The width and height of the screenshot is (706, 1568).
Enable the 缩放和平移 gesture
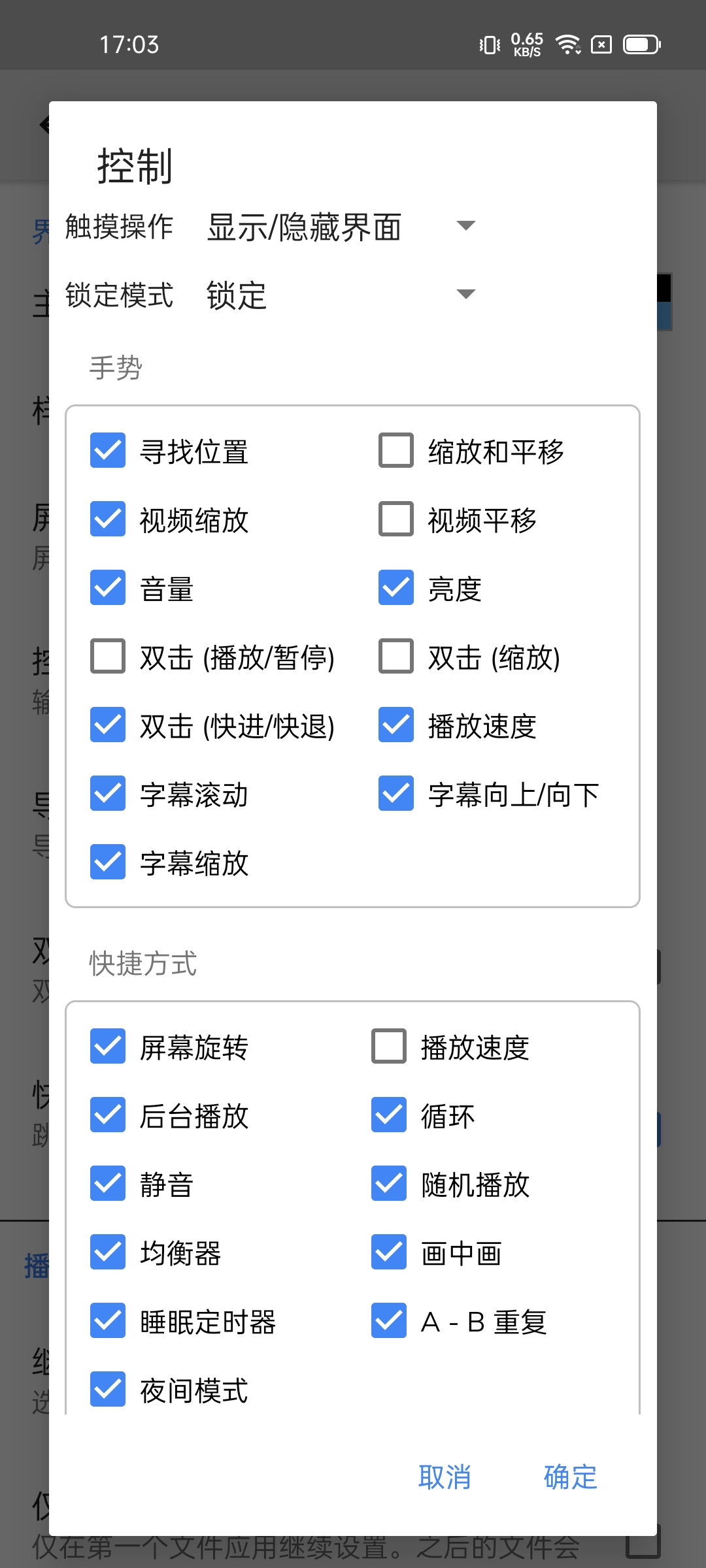396,451
